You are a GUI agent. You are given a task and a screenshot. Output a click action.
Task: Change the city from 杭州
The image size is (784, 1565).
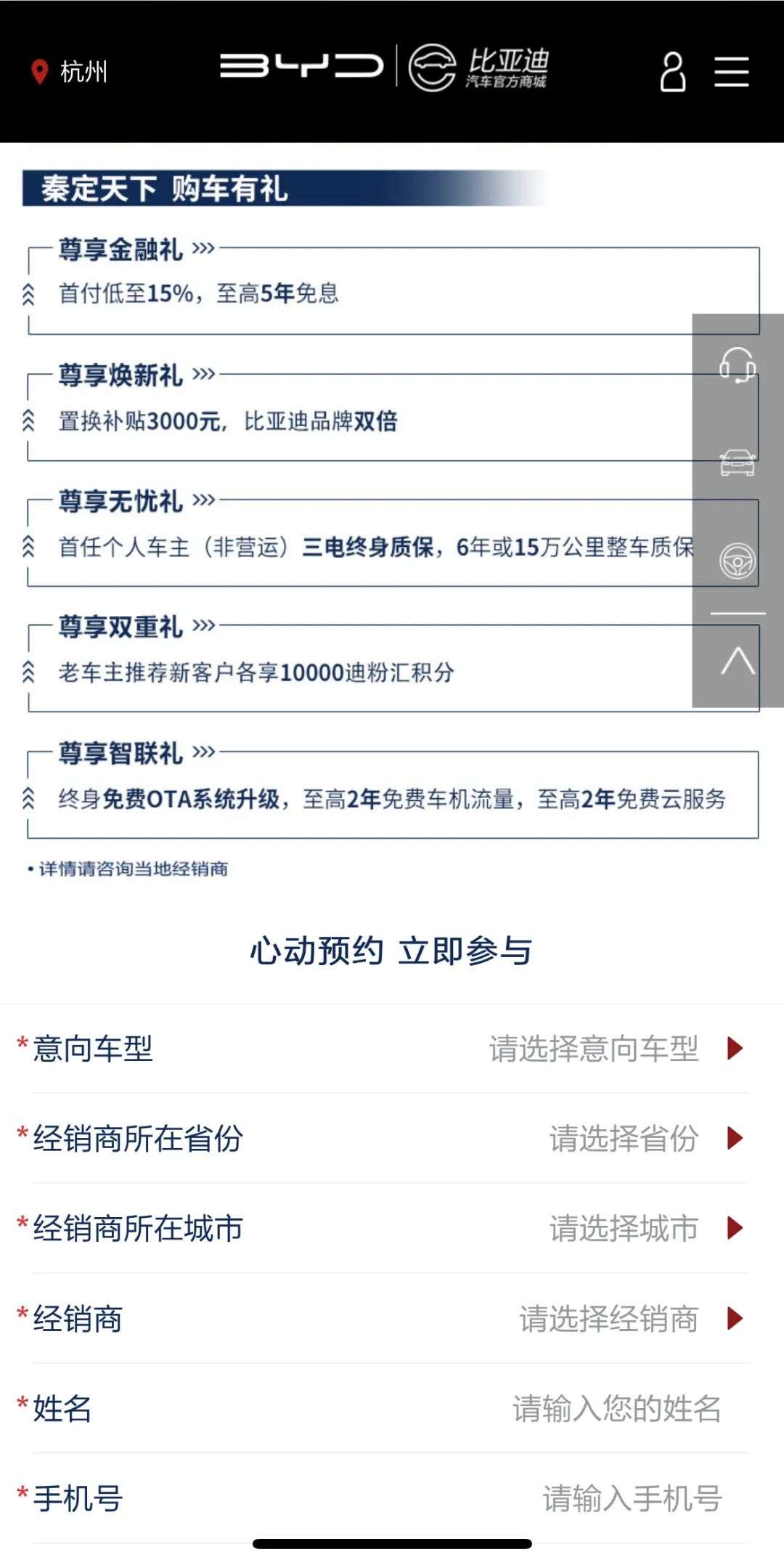70,71
